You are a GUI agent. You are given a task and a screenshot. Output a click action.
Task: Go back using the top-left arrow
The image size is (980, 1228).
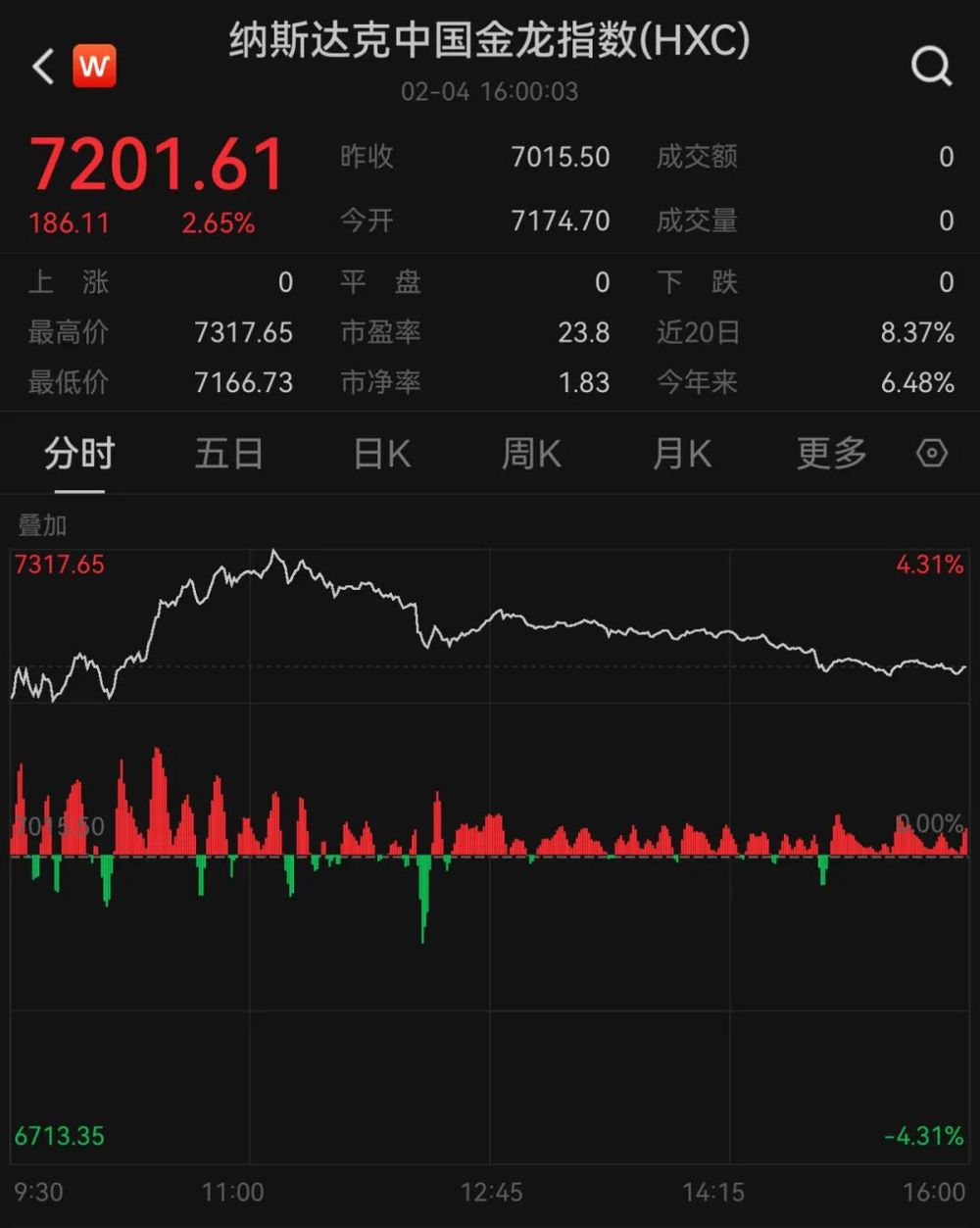tap(43, 67)
